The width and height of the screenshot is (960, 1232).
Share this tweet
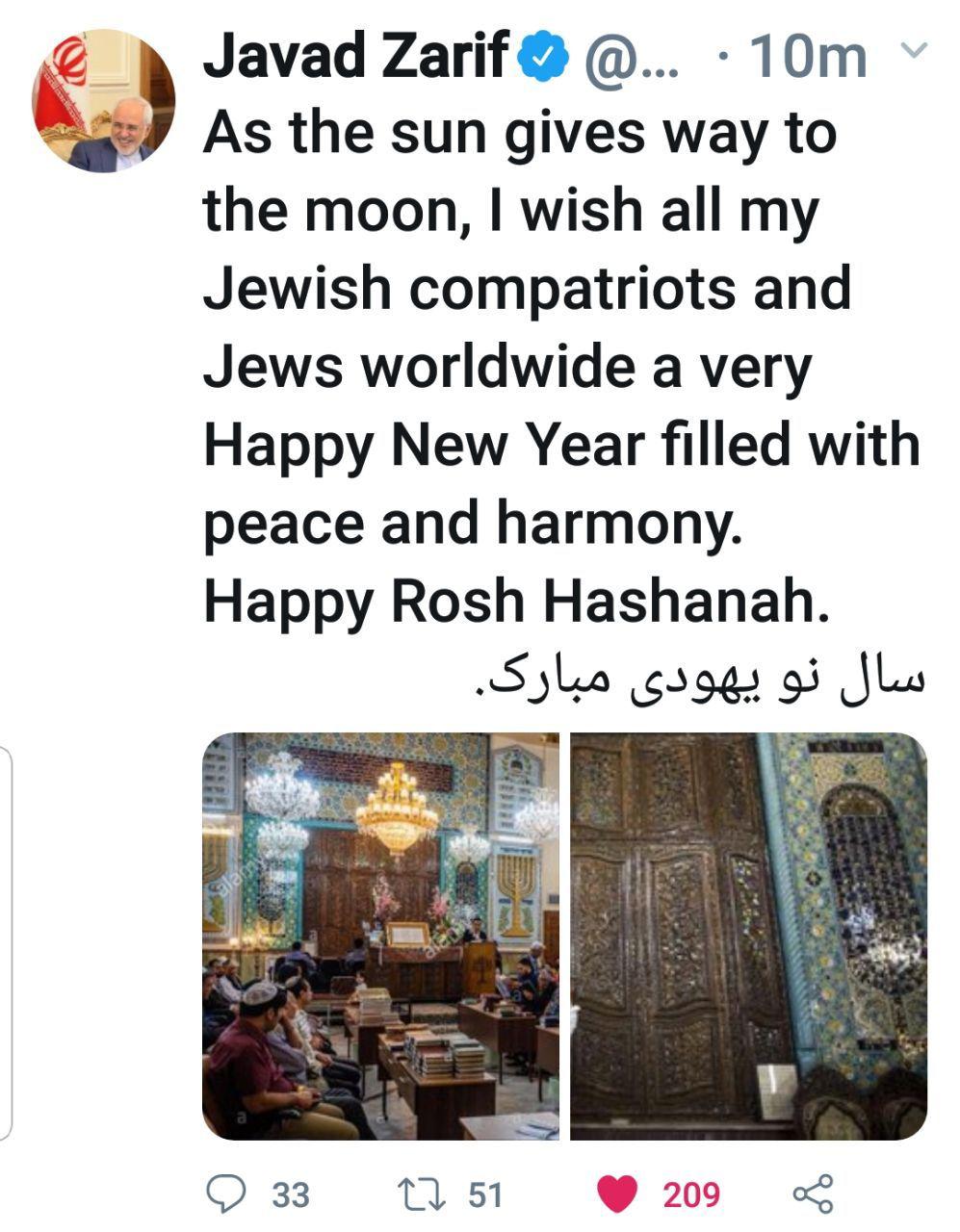pos(813,1193)
